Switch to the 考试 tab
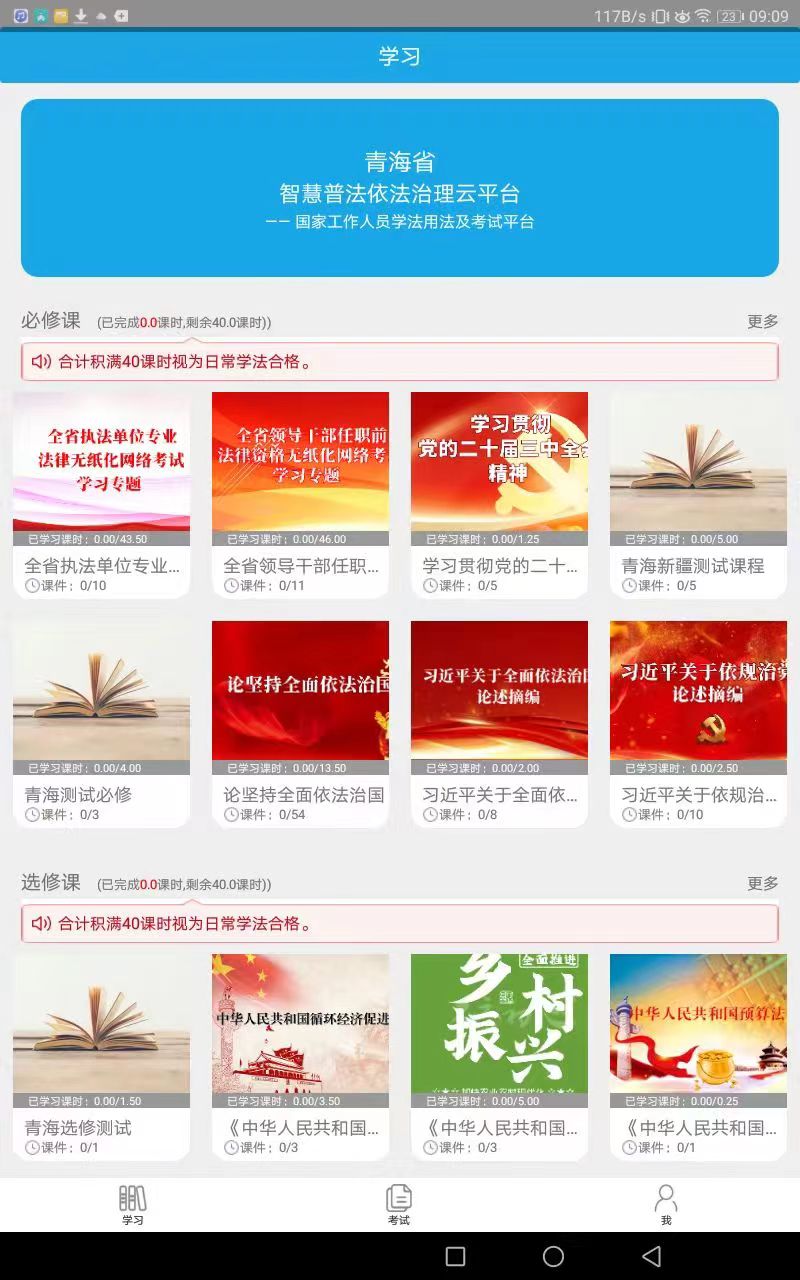Screen dimensions: 800x1280 tap(399, 1204)
